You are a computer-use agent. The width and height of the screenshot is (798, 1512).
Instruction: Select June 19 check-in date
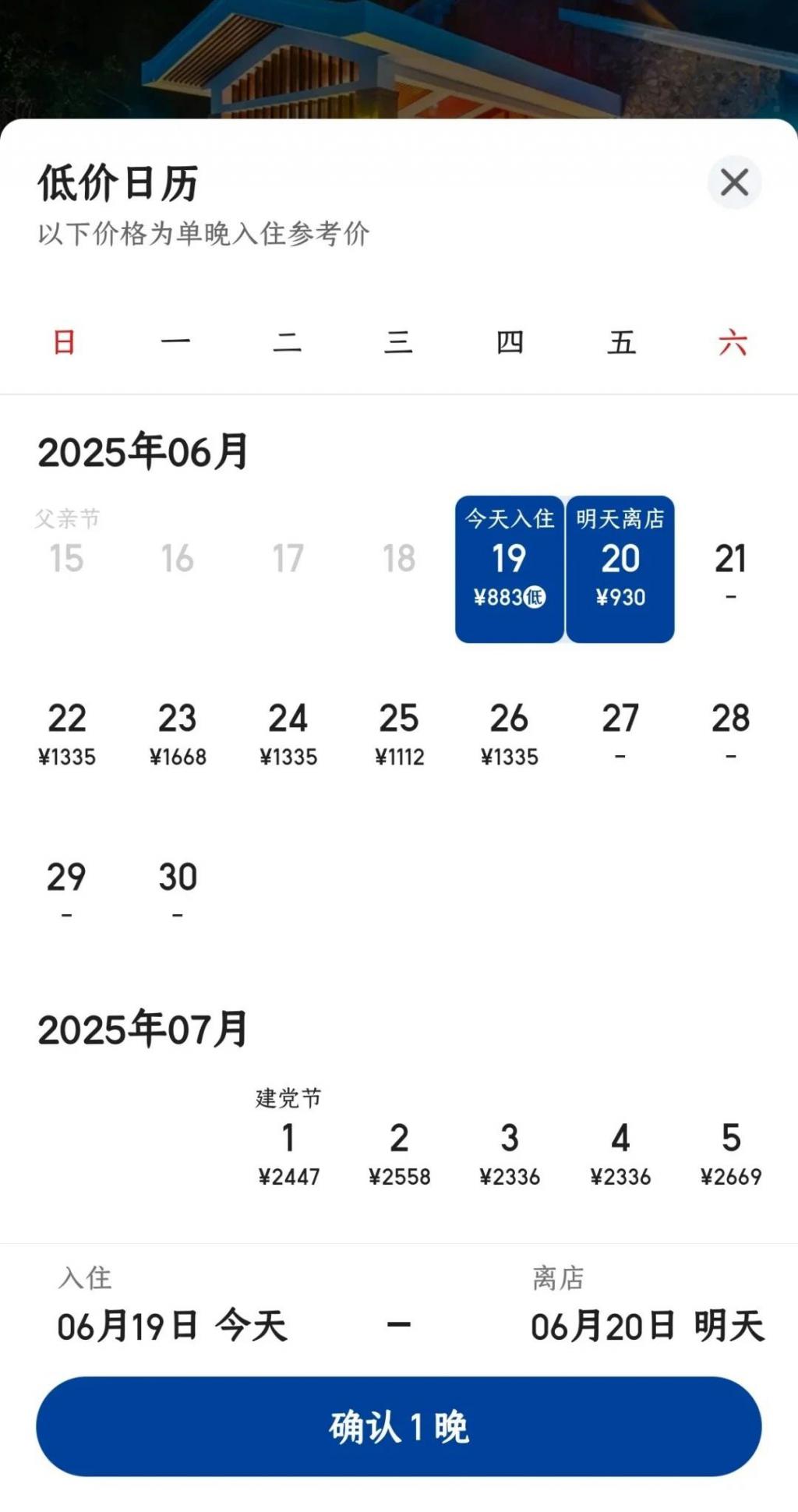click(x=510, y=569)
